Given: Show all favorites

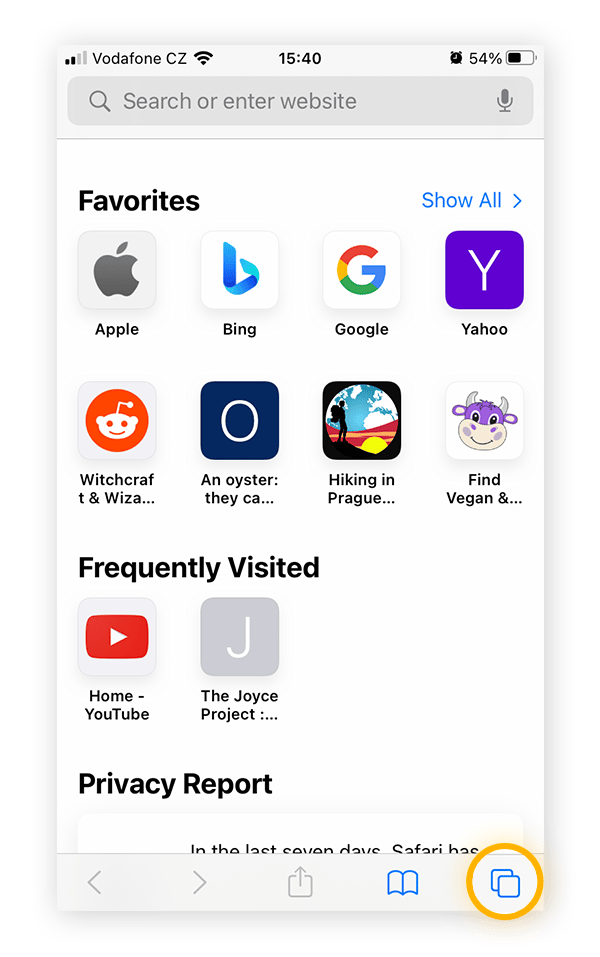Looking at the screenshot, I should point(472,200).
